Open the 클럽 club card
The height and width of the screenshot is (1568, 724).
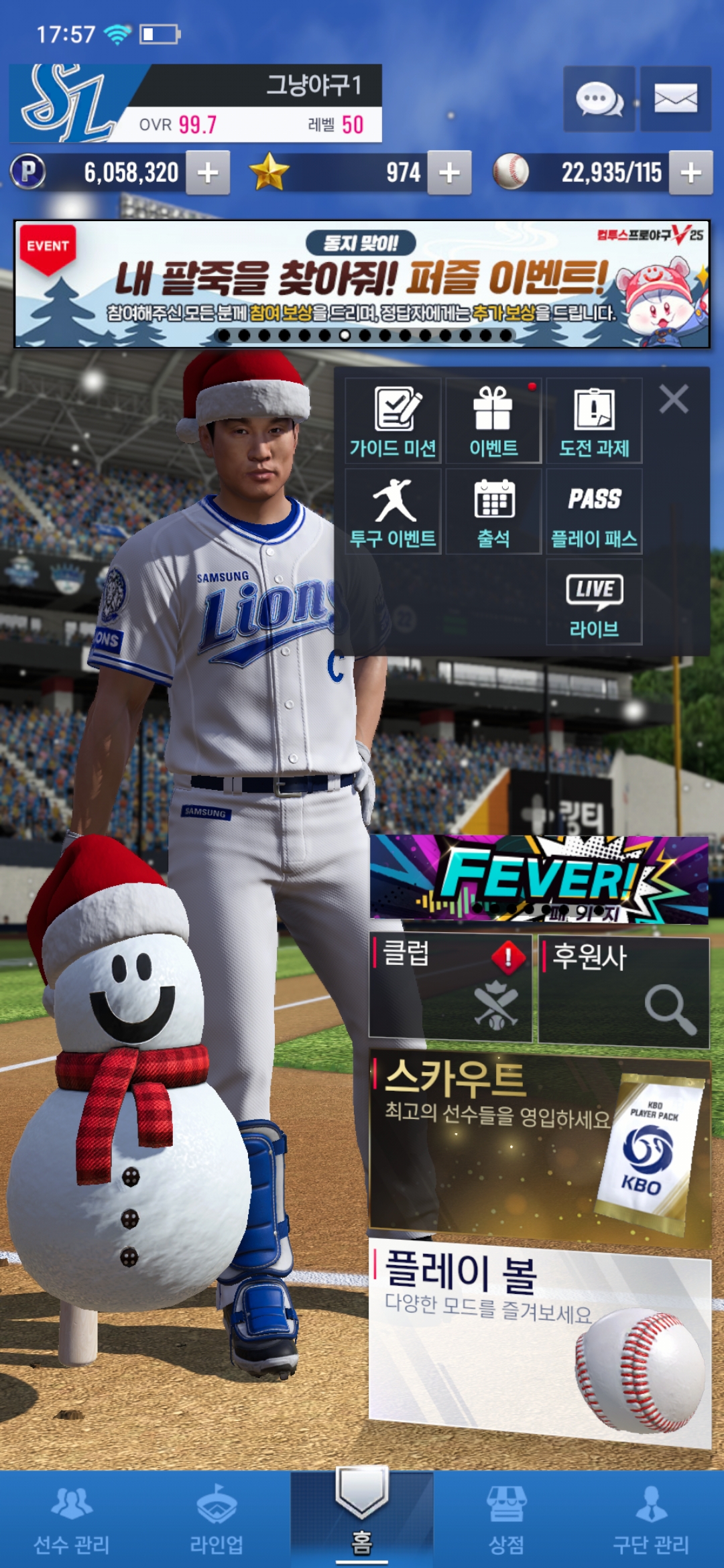point(450,988)
